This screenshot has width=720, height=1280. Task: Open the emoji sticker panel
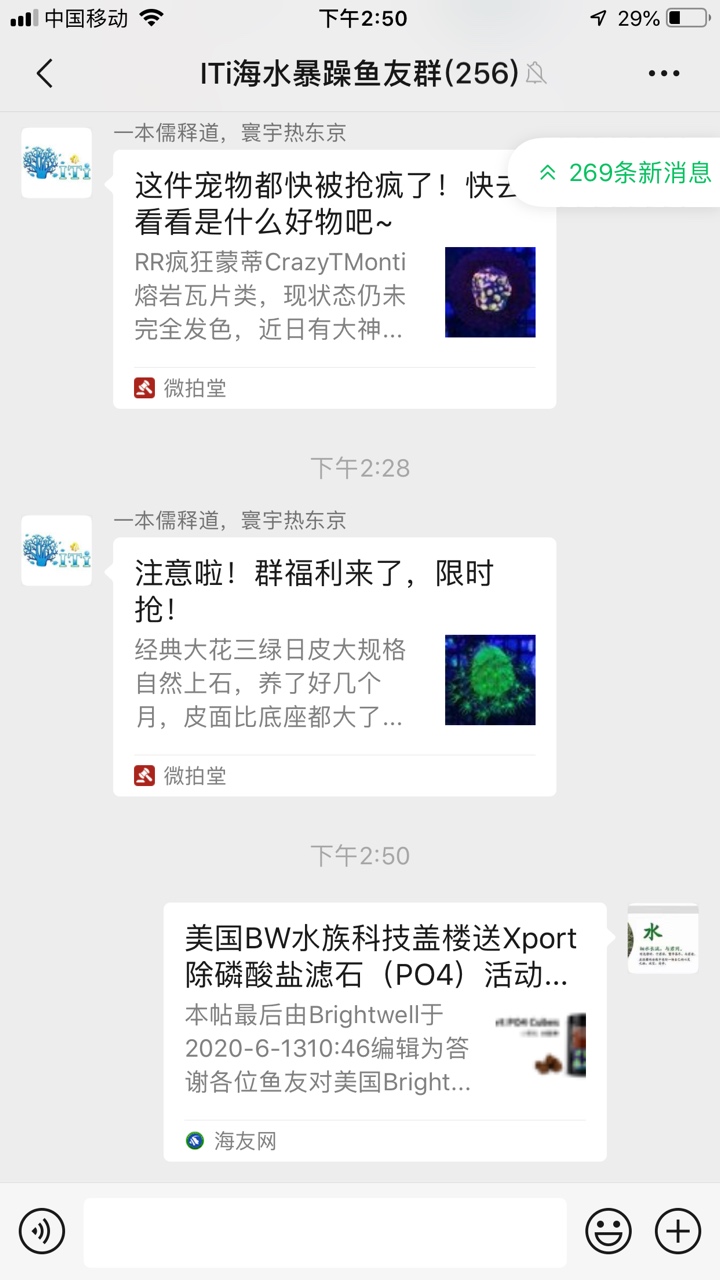point(608,1230)
